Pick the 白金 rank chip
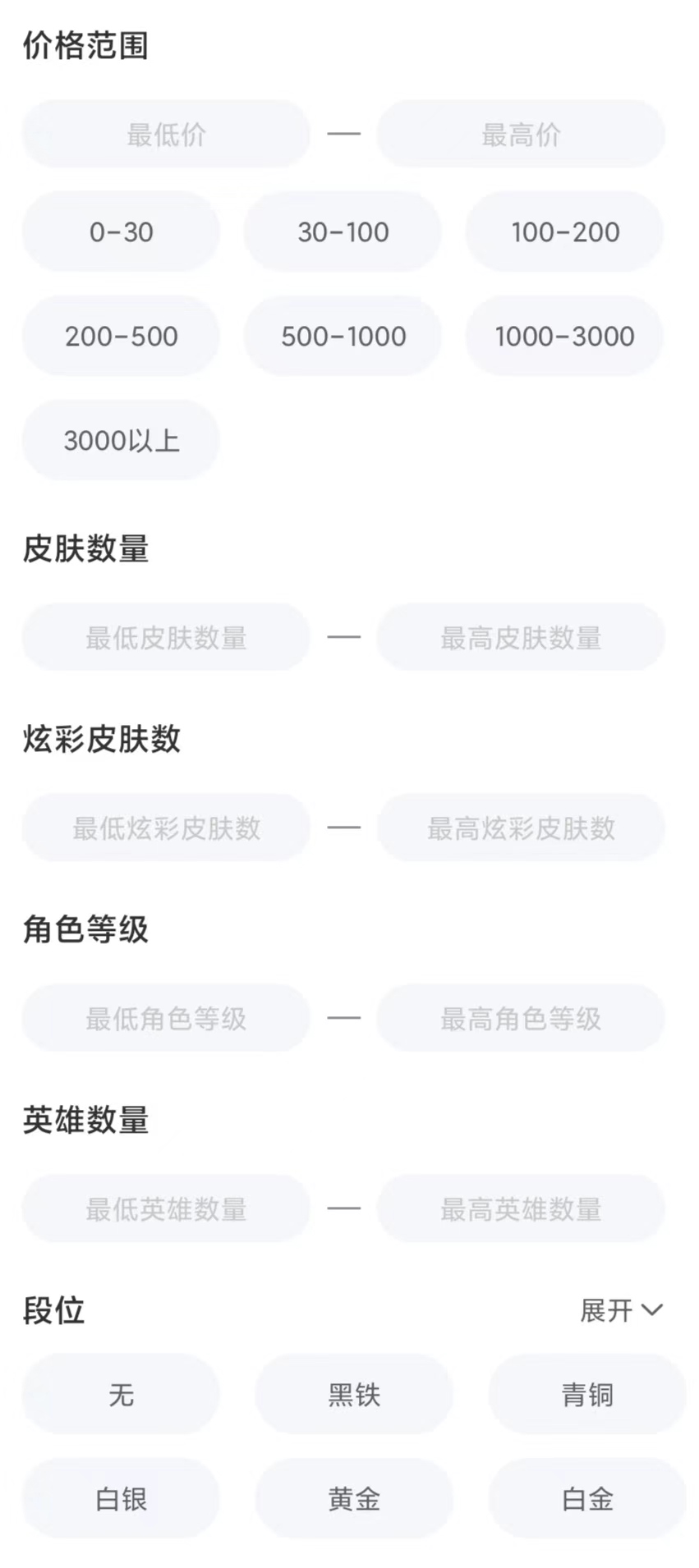The image size is (699, 1568). [x=587, y=1499]
